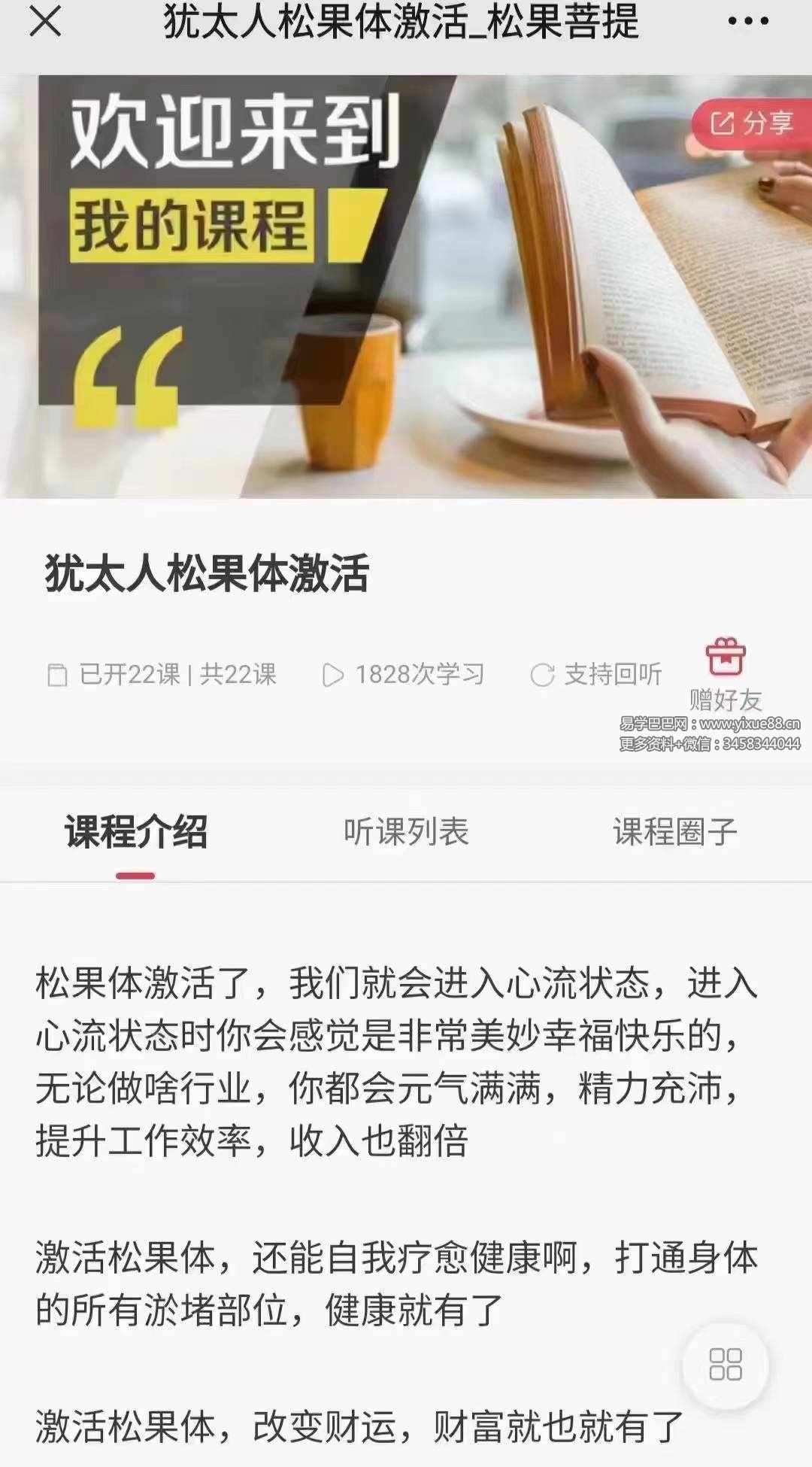
Task: Select the 课程介绍 tab
Action: 136,832
